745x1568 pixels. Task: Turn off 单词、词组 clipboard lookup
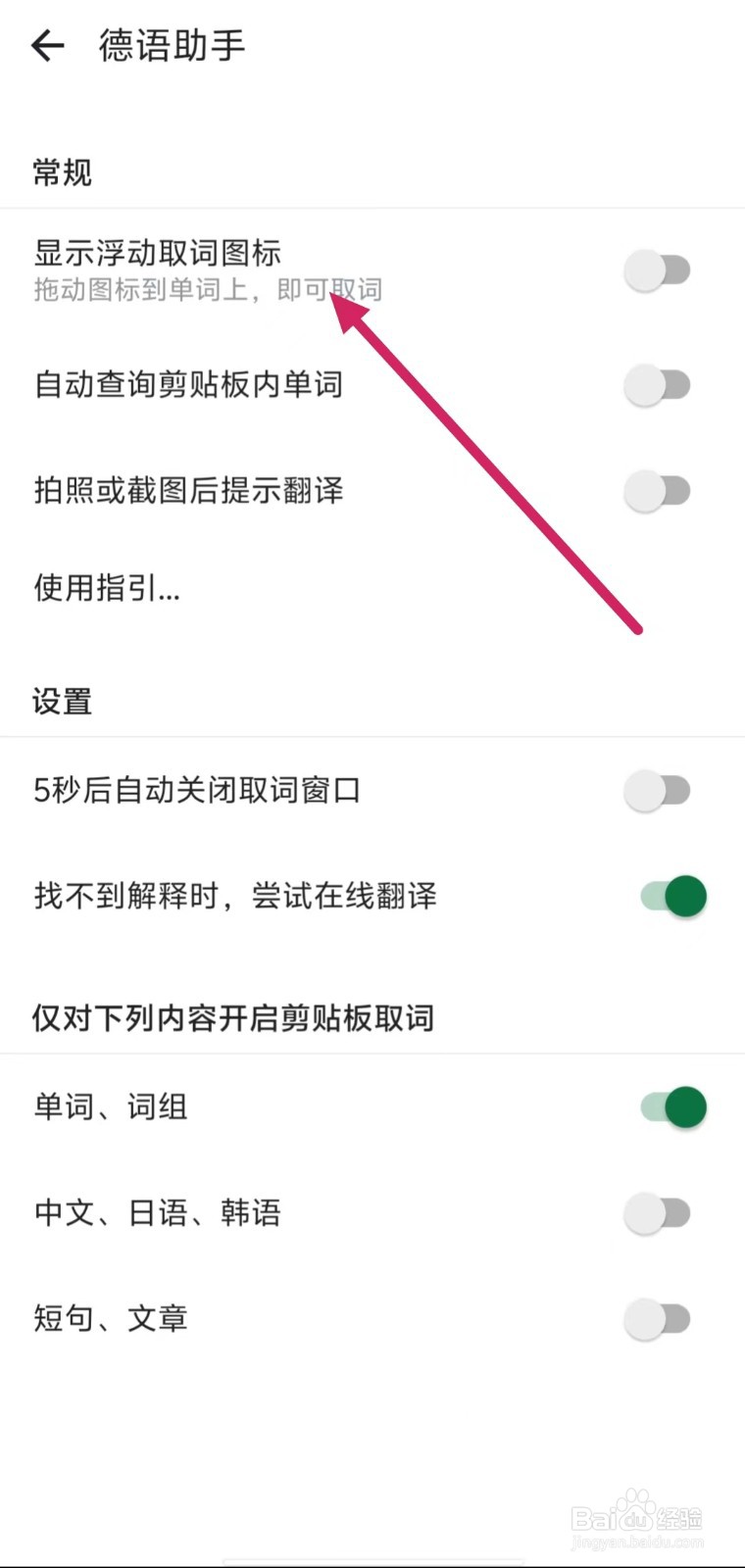(673, 1107)
